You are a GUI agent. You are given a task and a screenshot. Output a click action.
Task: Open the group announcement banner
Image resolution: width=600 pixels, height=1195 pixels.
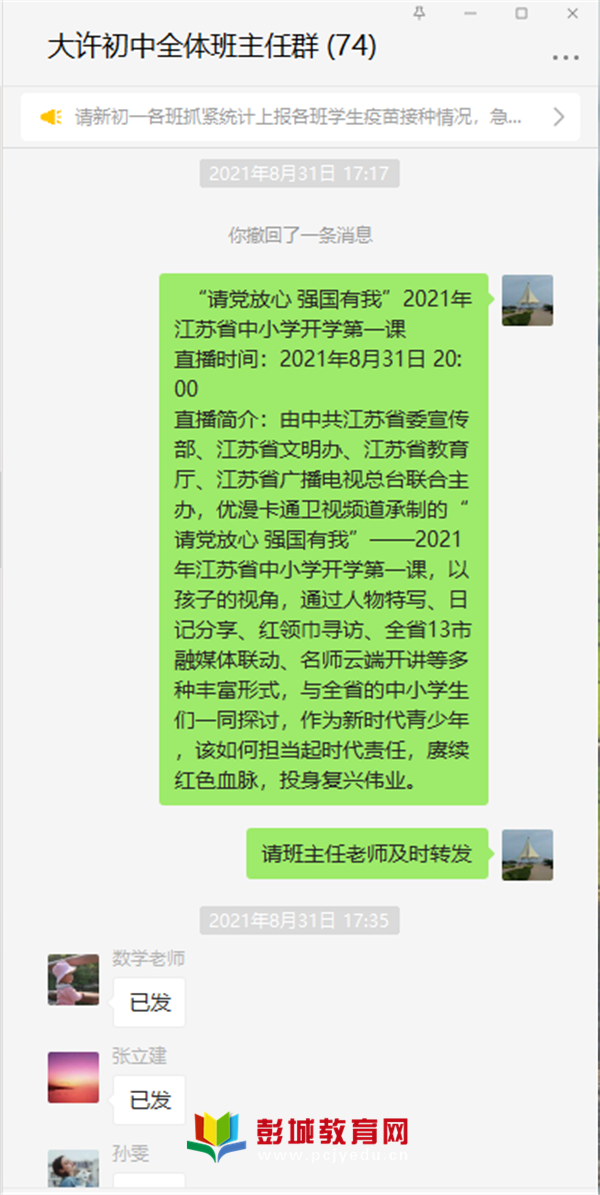[300, 117]
